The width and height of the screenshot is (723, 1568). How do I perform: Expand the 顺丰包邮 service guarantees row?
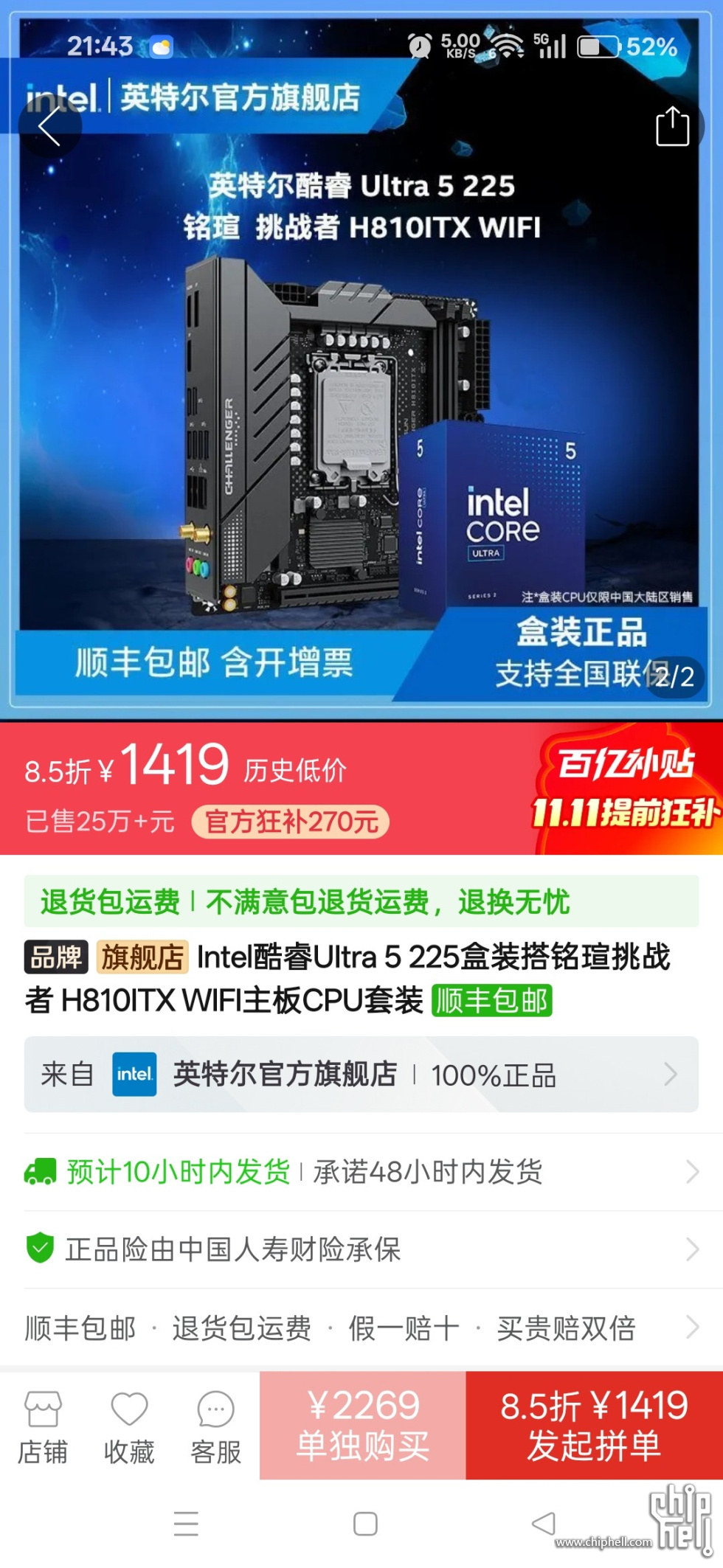point(361,1328)
